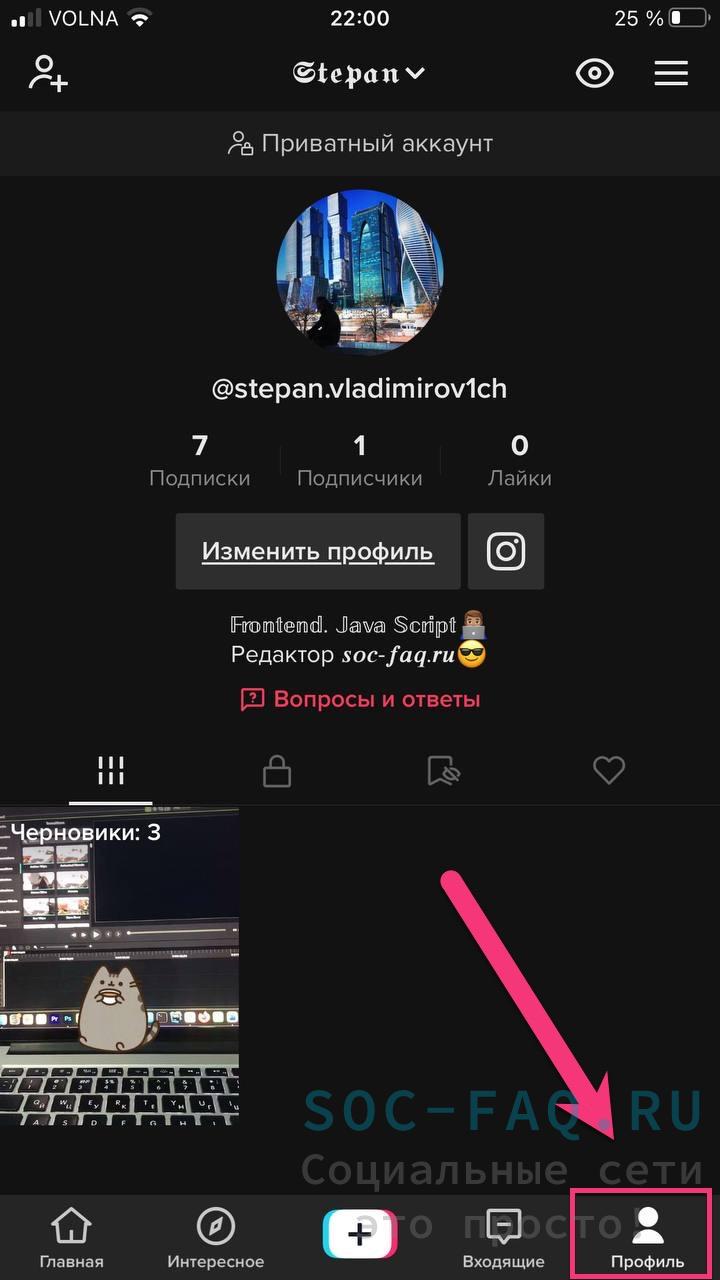
Task: Open the linked Instagram button
Action: pyautogui.click(x=506, y=551)
